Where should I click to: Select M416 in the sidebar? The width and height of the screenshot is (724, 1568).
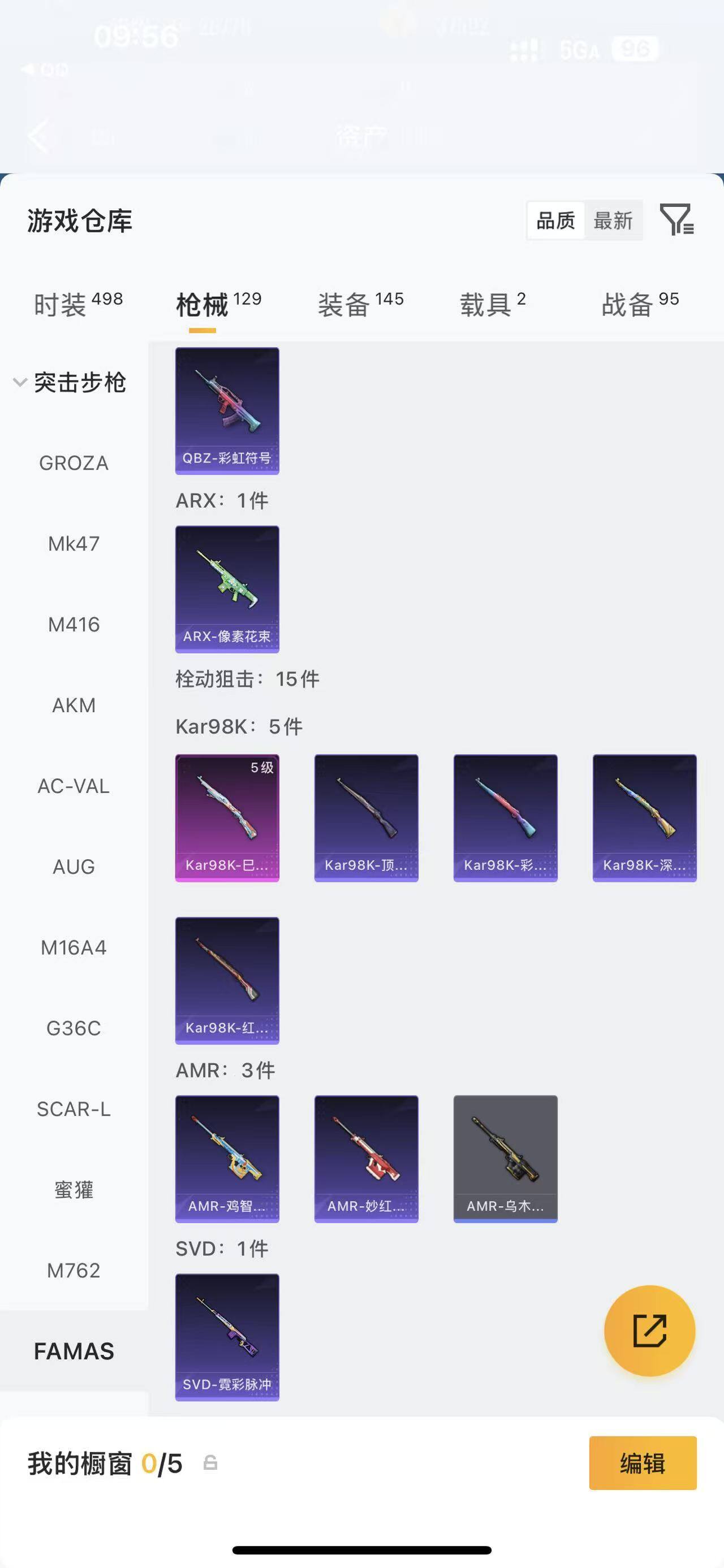(x=74, y=625)
